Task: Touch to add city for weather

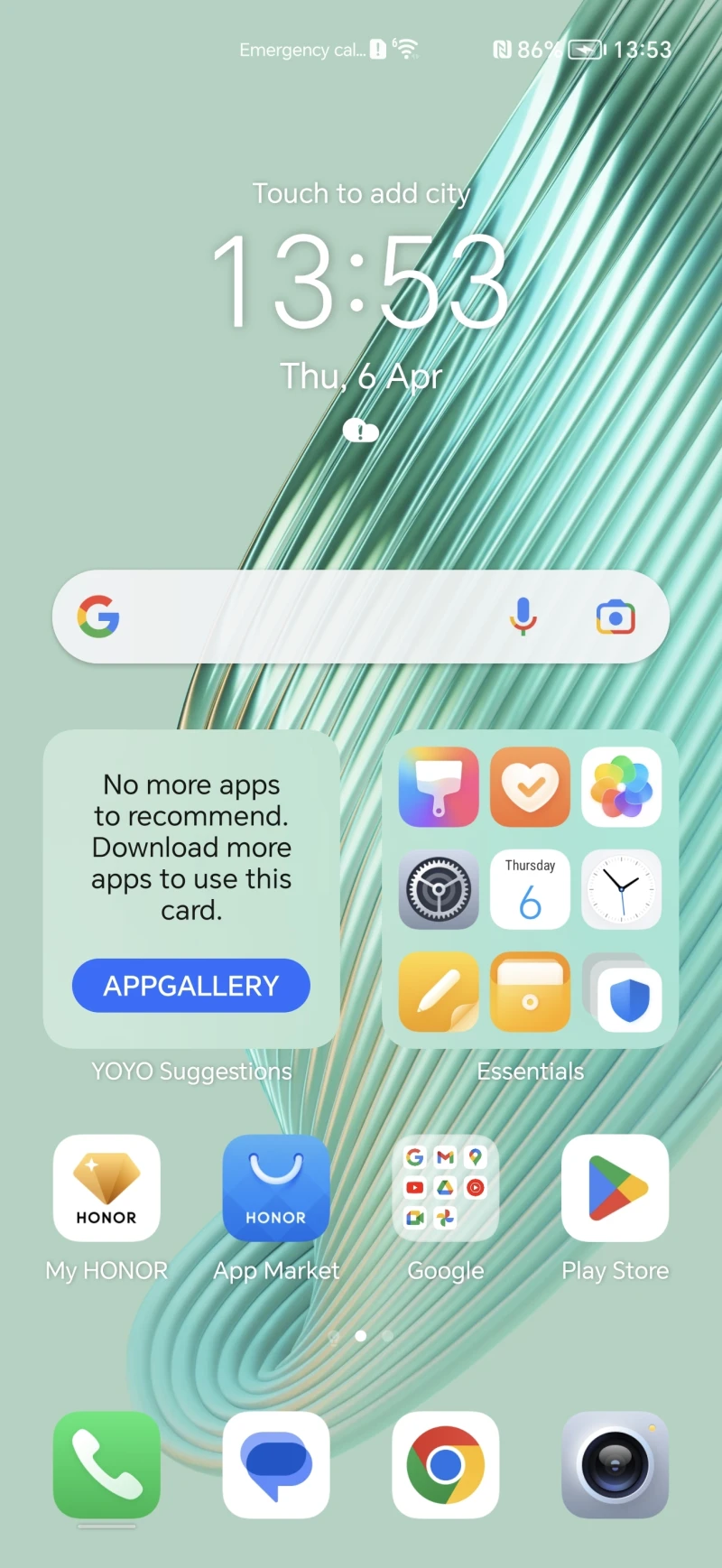Action: click(x=361, y=193)
